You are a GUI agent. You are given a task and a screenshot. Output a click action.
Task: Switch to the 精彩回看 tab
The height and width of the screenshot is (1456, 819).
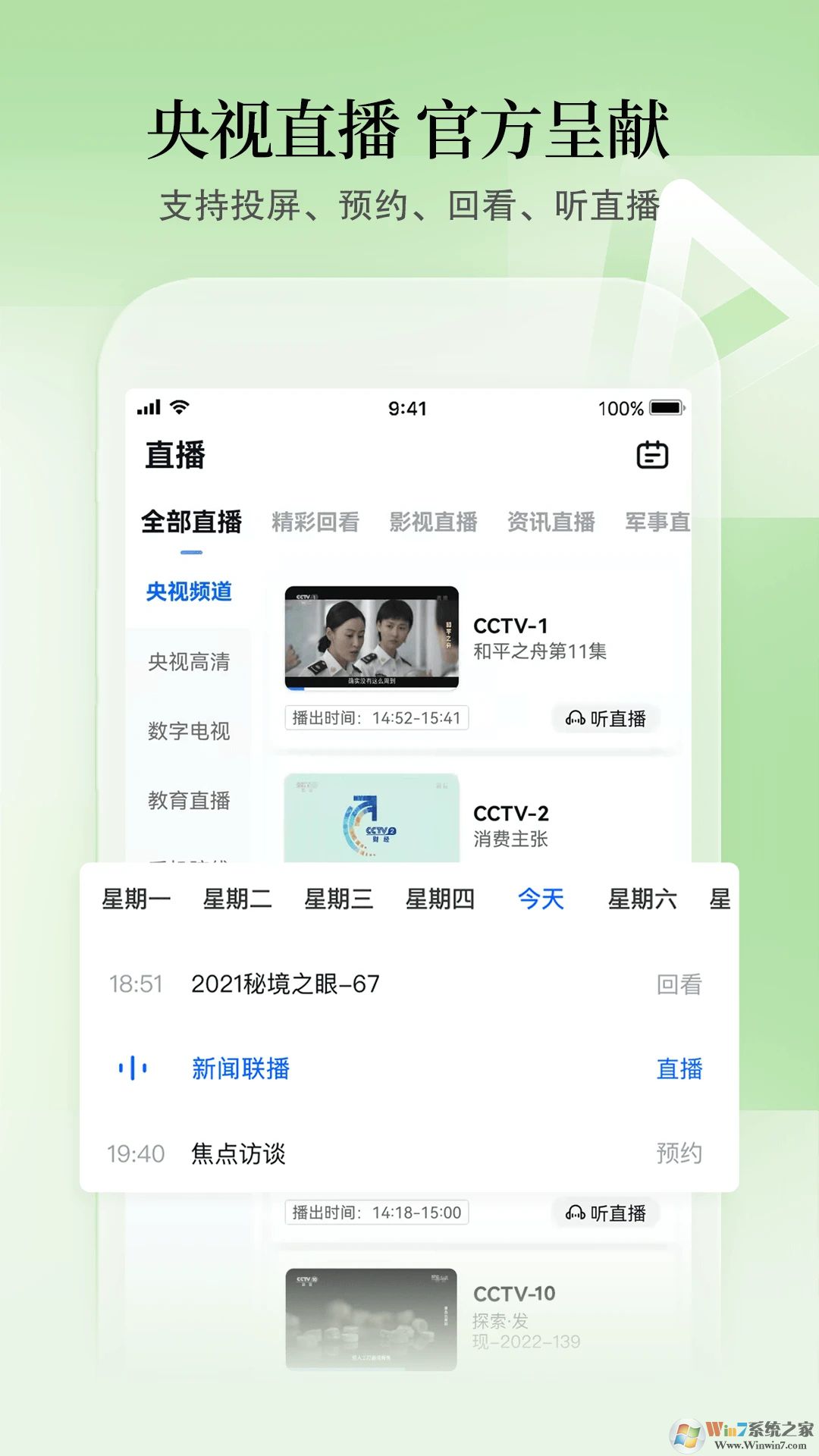315,522
